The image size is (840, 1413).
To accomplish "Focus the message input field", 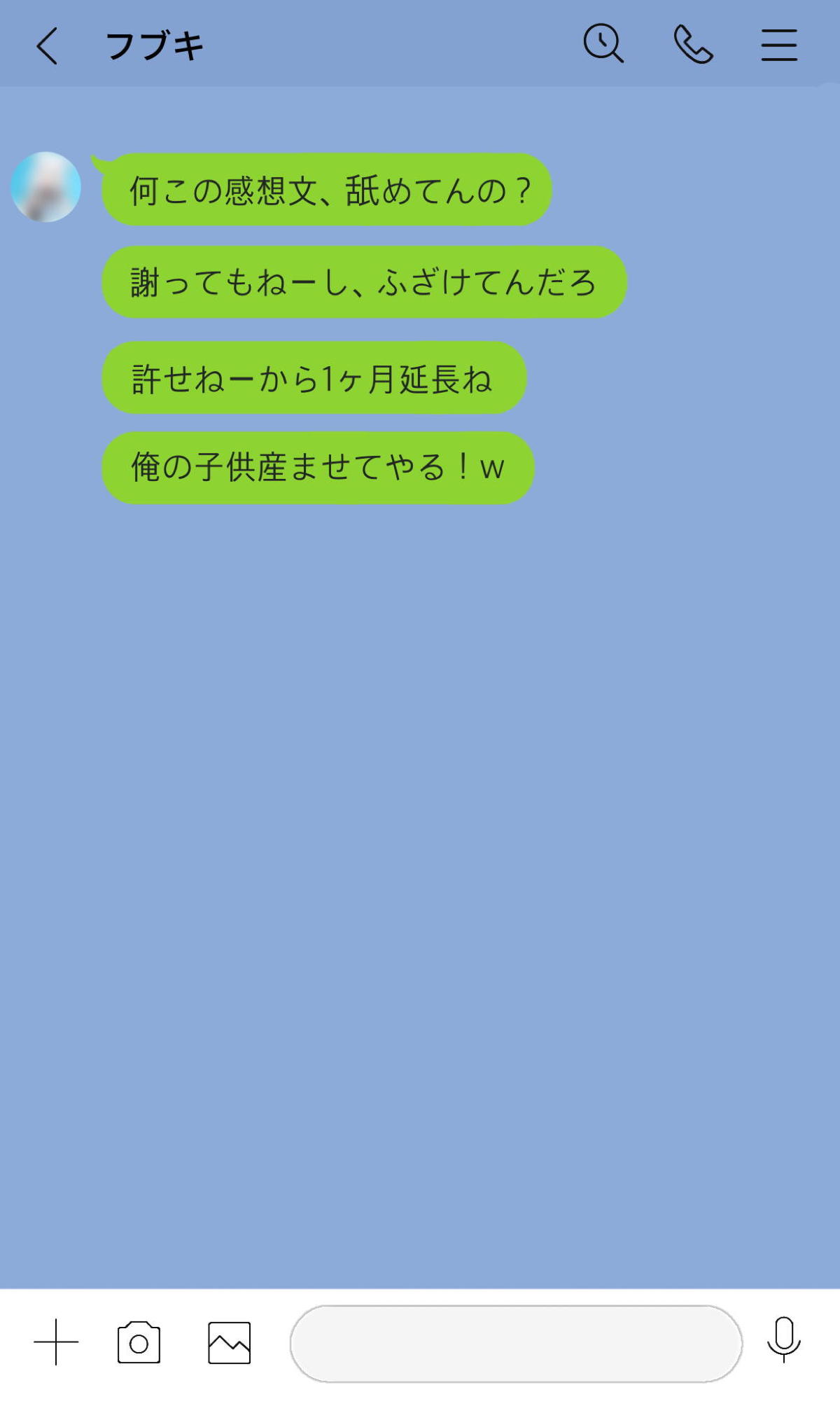I will [516, 1343].
